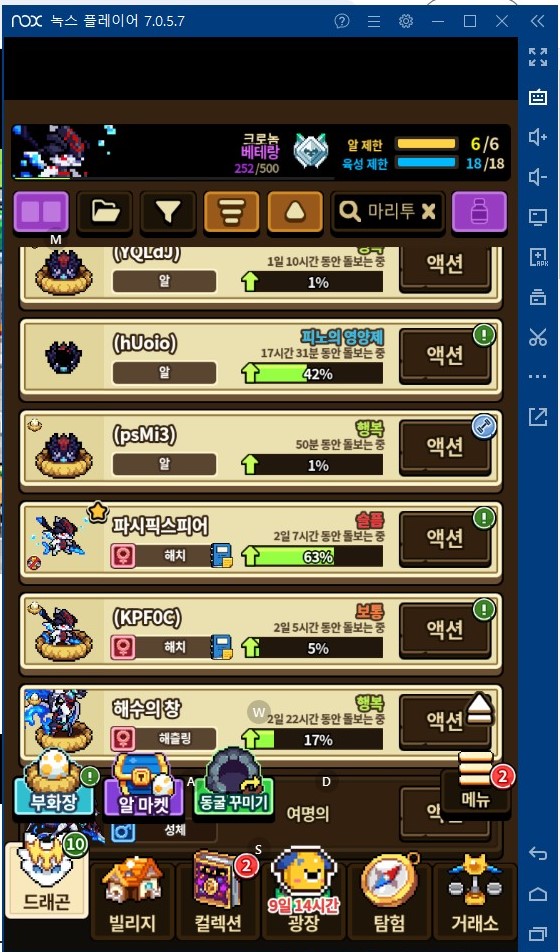Open 알 마켓 egg market
The image size is (560, 952).
(x=144, y=788)
